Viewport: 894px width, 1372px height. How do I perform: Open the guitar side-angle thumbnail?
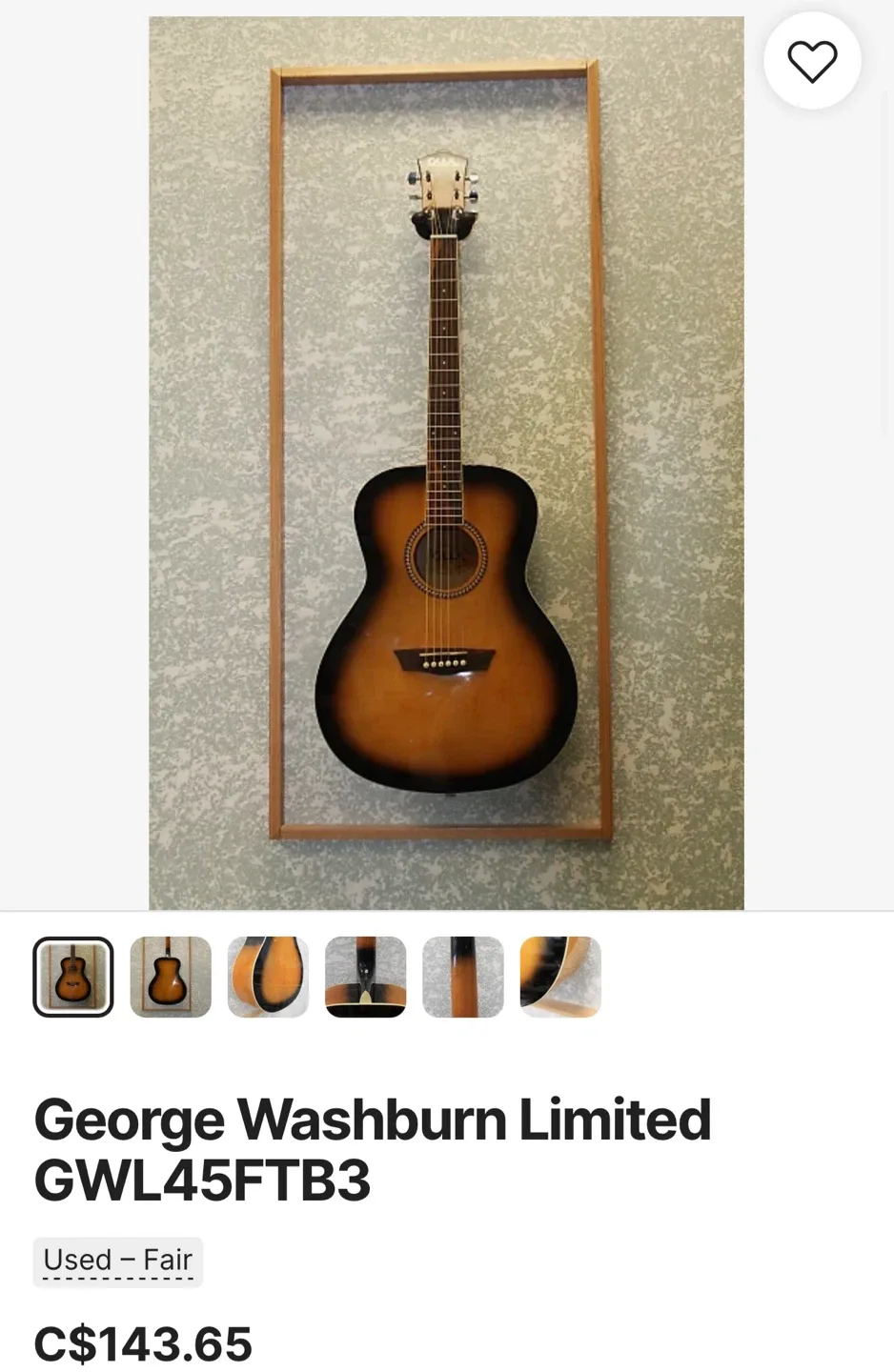[x=268, y=976]
